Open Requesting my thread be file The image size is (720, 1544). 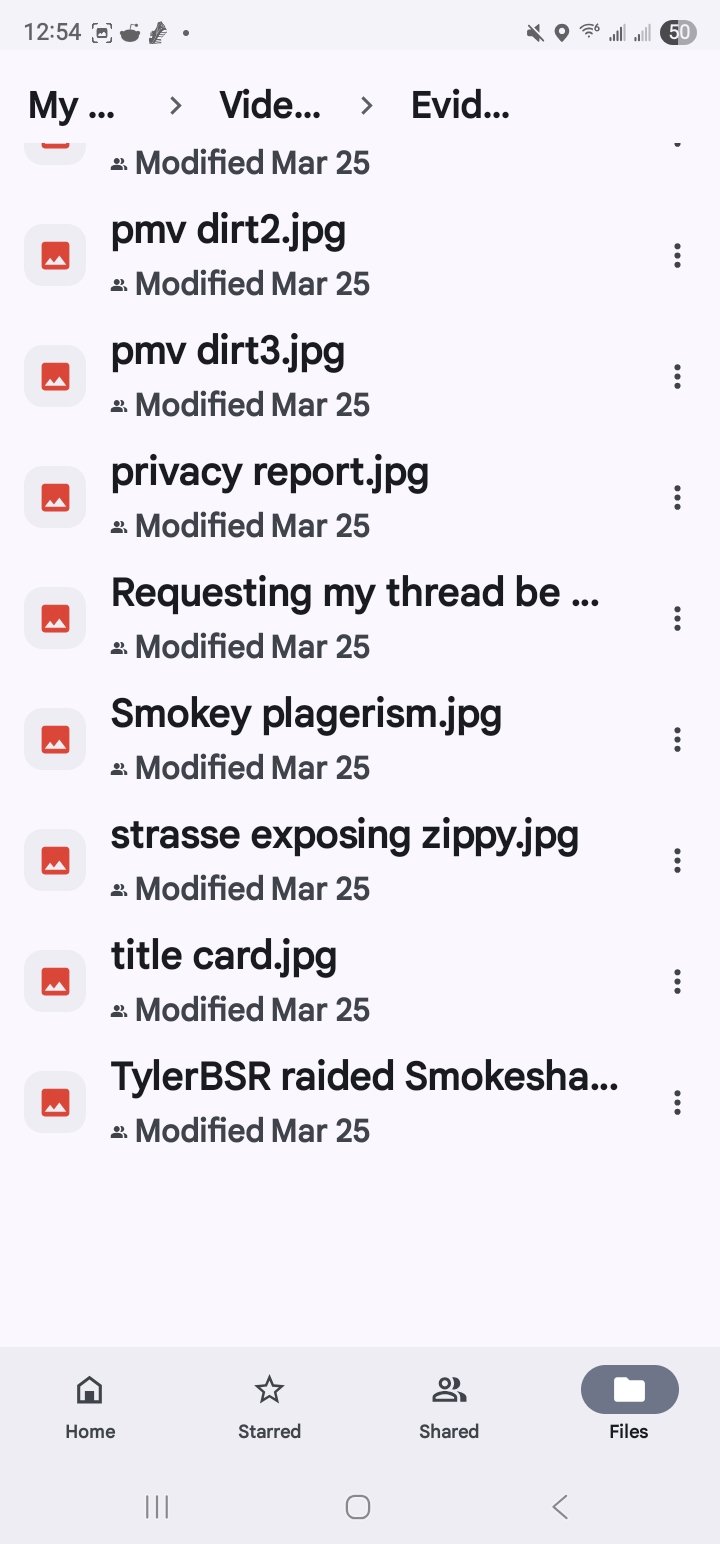[340, 619]
